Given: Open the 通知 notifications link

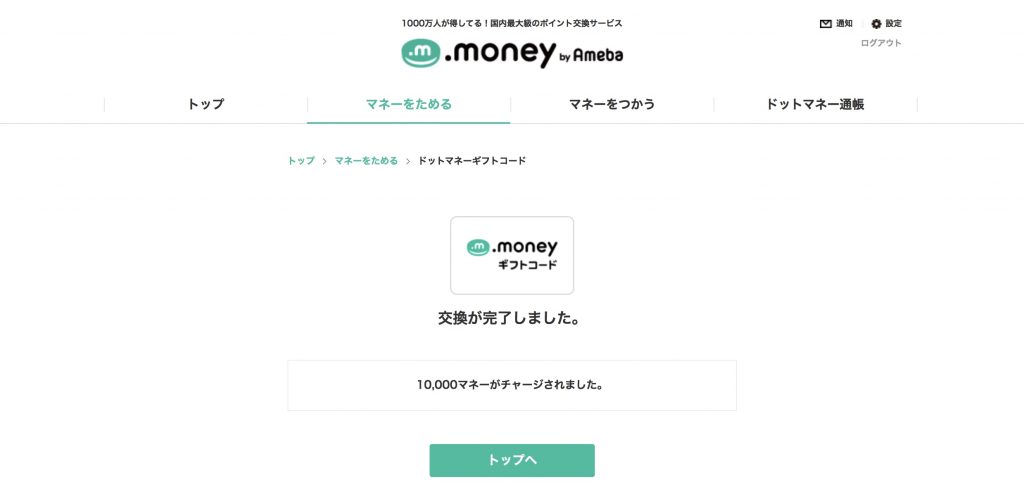Looking at the screenshot, I should pyautogui.click(x=836, y=23).
